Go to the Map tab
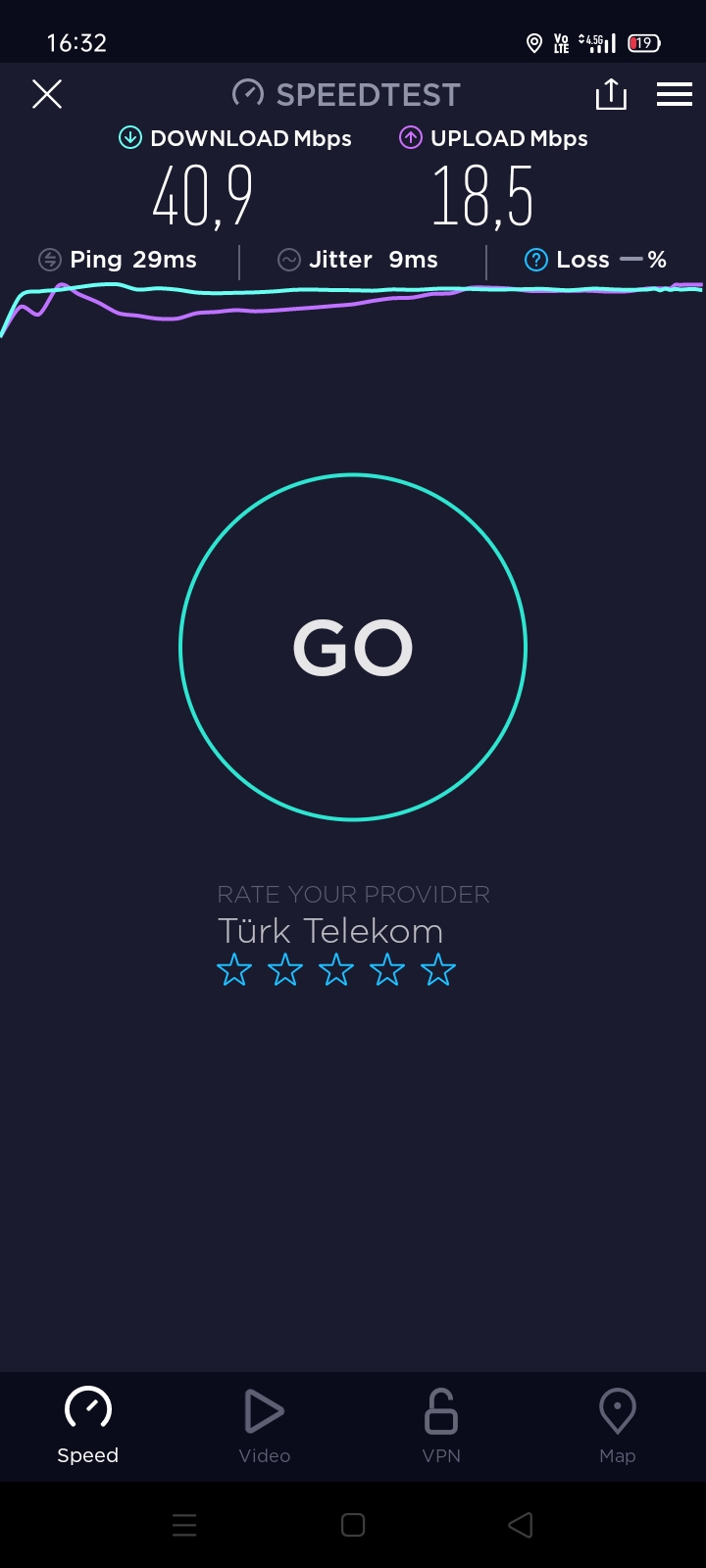706x1568 pixels. [618, 1426]
